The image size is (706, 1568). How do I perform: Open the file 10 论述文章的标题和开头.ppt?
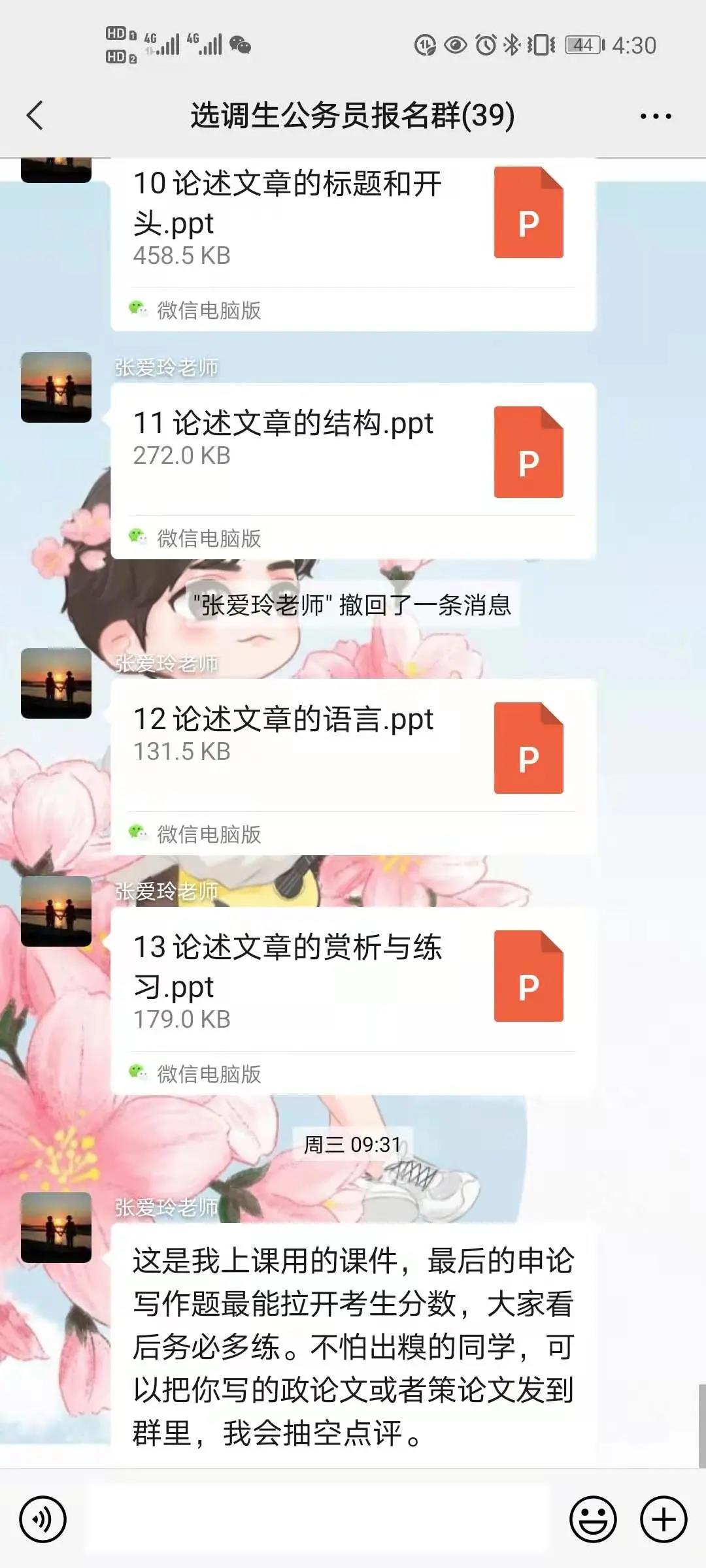coord(353,222)
